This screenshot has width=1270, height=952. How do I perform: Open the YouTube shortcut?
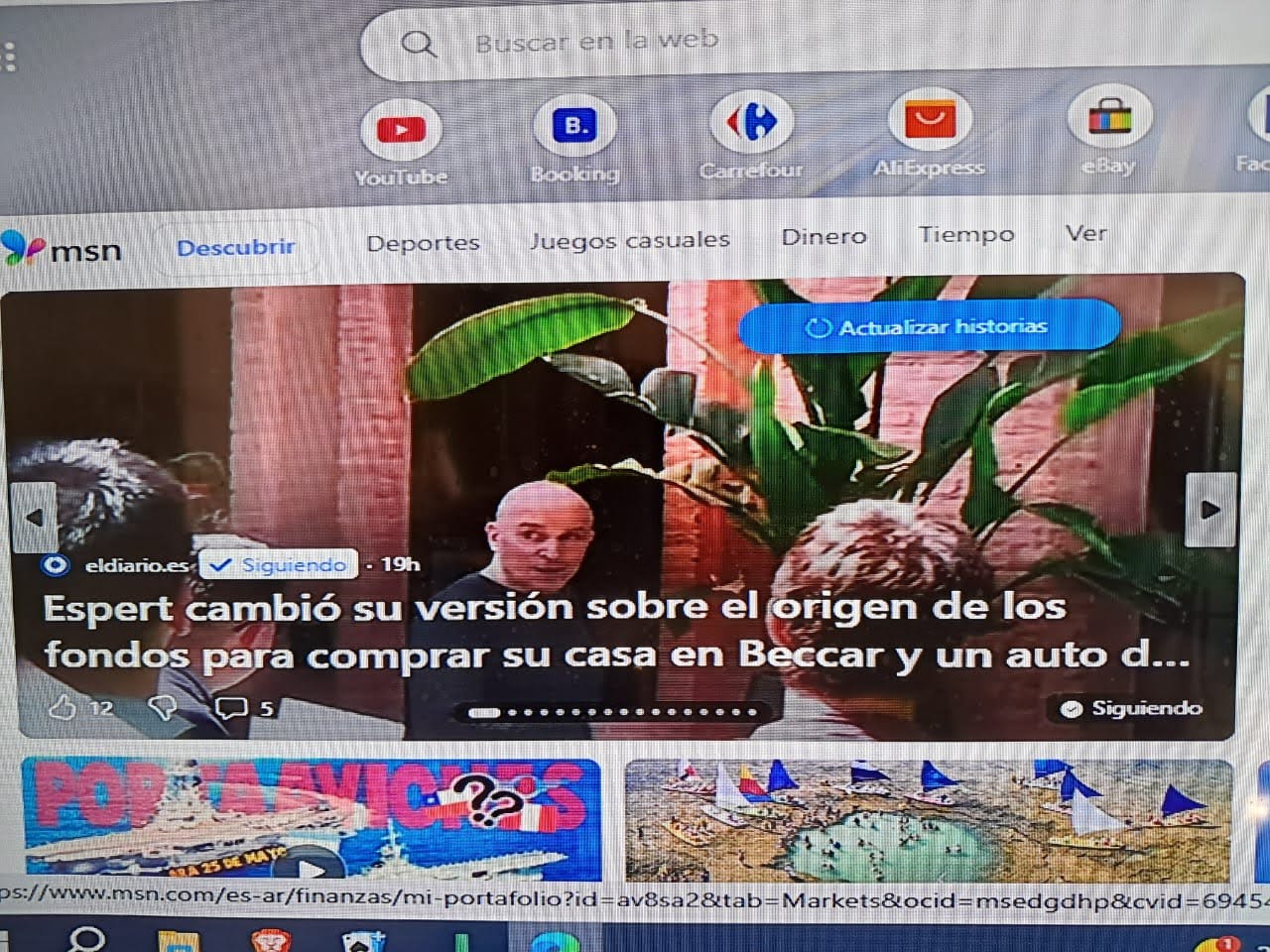coord(401,130)
